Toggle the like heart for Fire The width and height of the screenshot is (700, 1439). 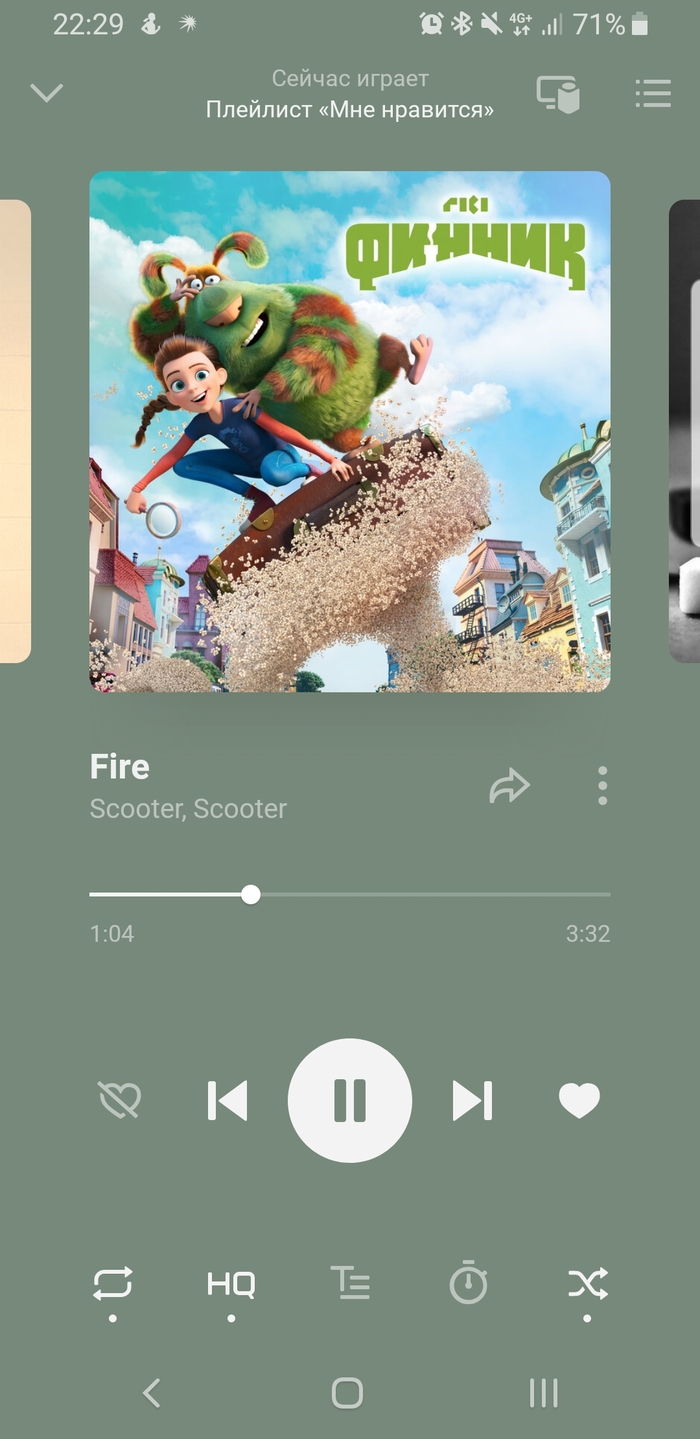[579, 1101]
